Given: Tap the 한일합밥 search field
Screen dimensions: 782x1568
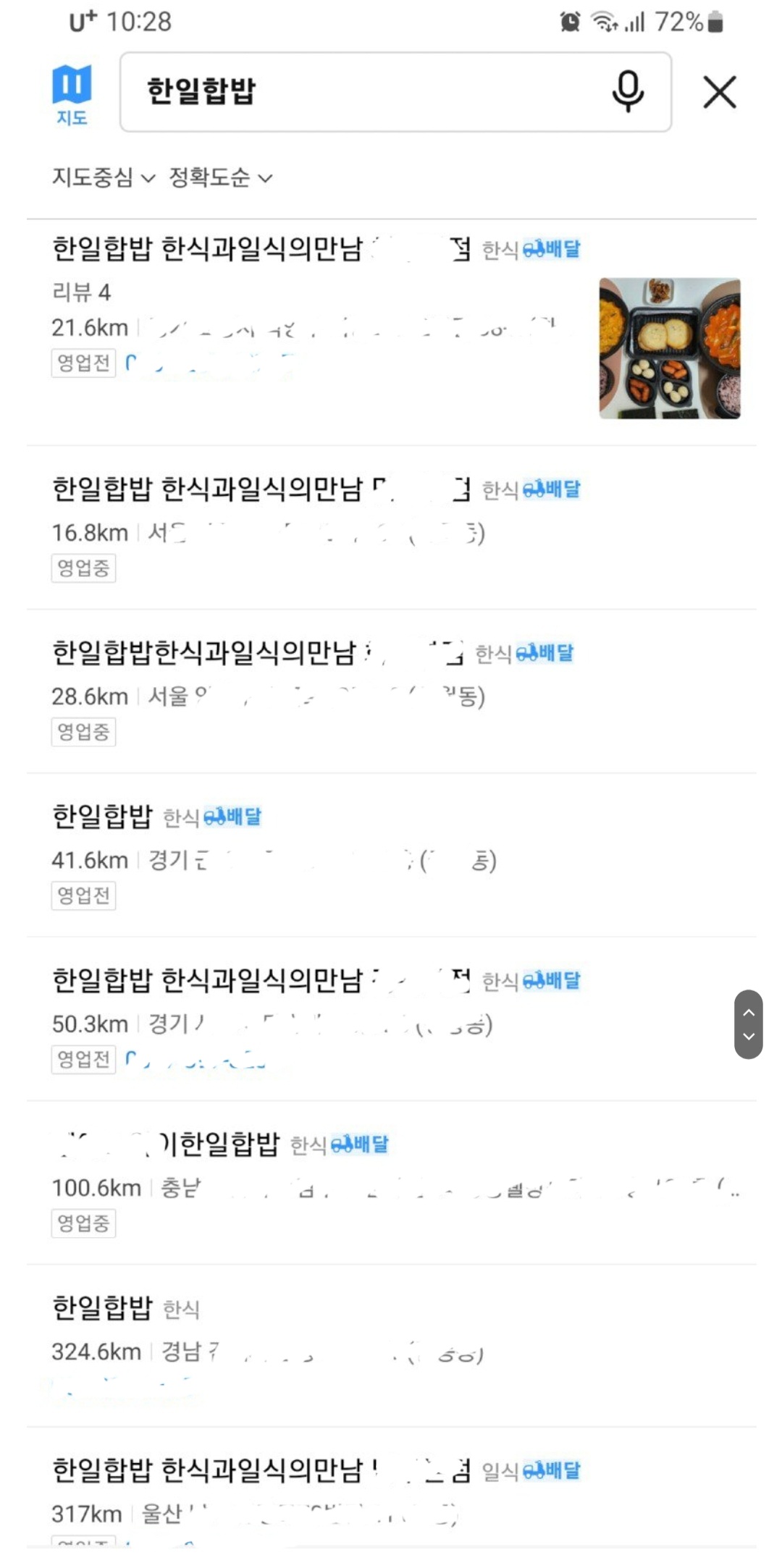Looking at the screenshot, I should pyautogui.click(x=395, y=92).
